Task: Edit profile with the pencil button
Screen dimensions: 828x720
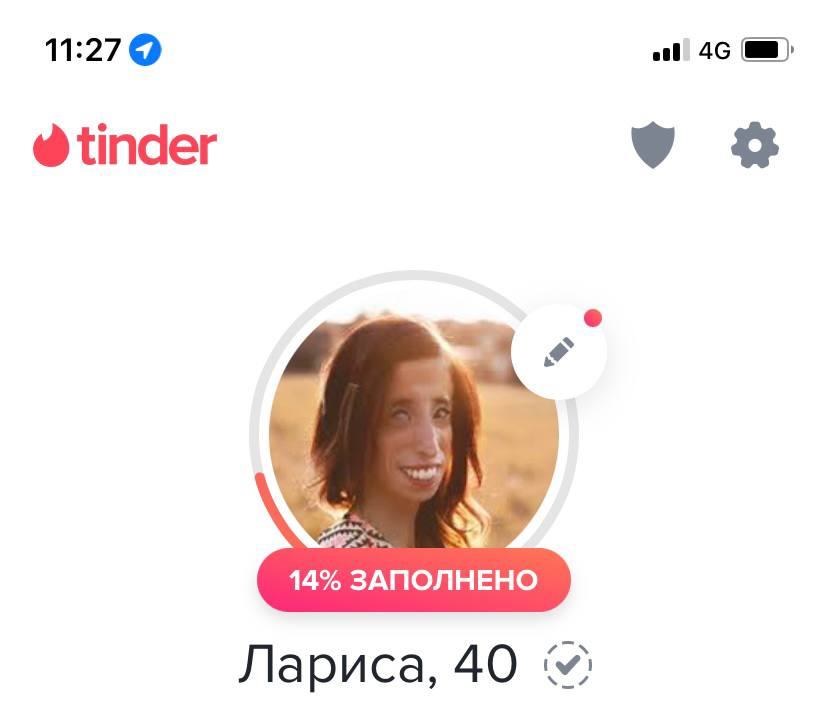Action: click(x=558, y=352)
